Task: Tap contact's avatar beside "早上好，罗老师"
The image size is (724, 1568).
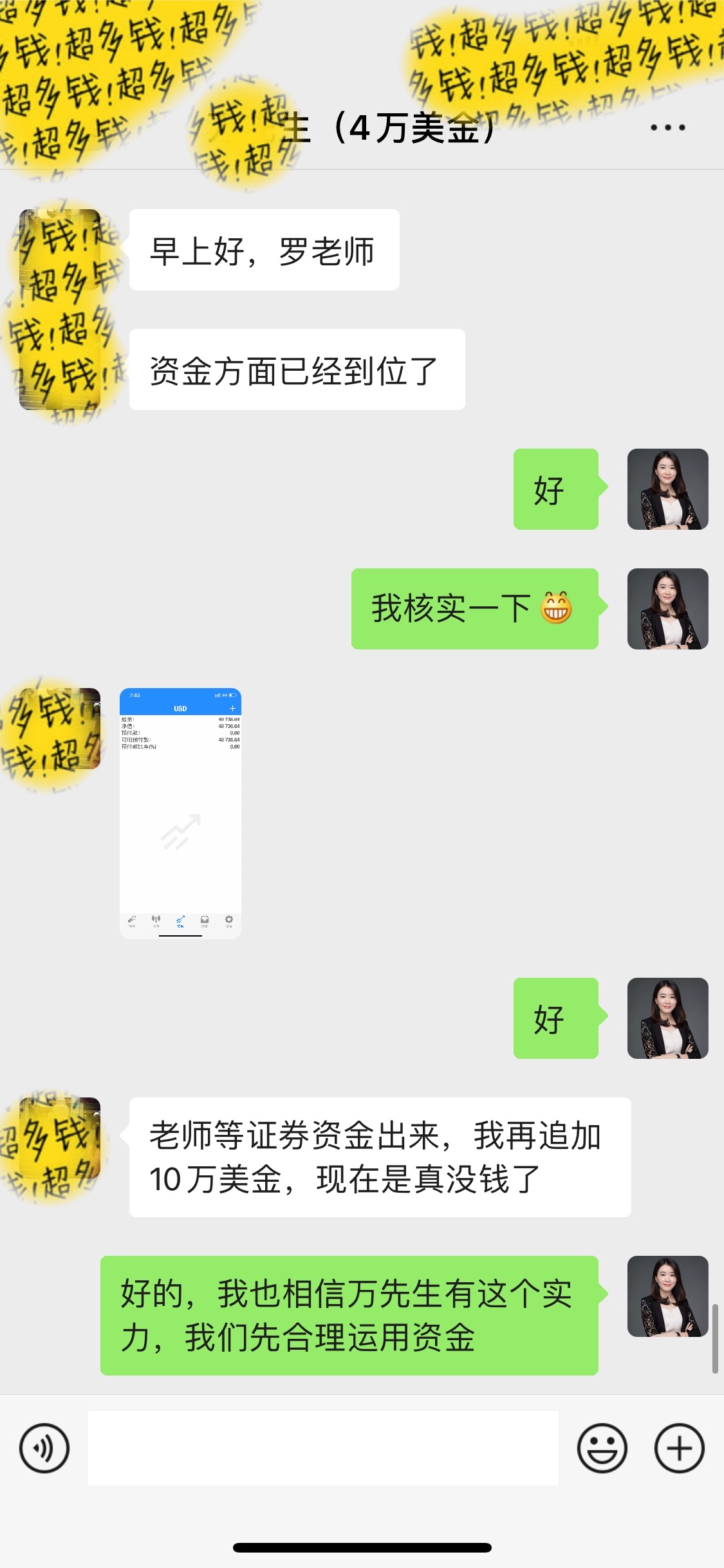Action: click(60, 250)
